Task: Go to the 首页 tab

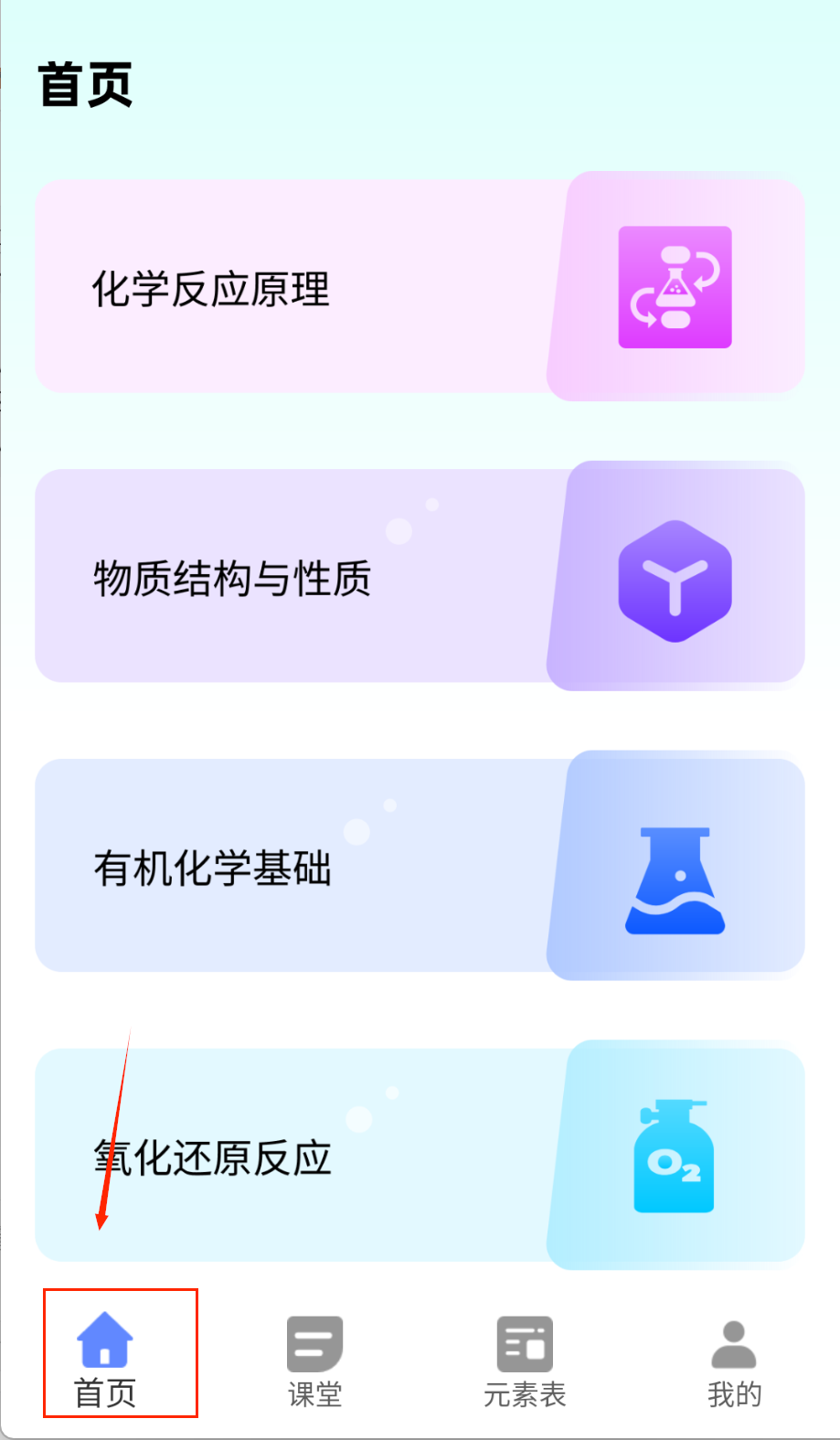Action: click(x=105, y=1360)
